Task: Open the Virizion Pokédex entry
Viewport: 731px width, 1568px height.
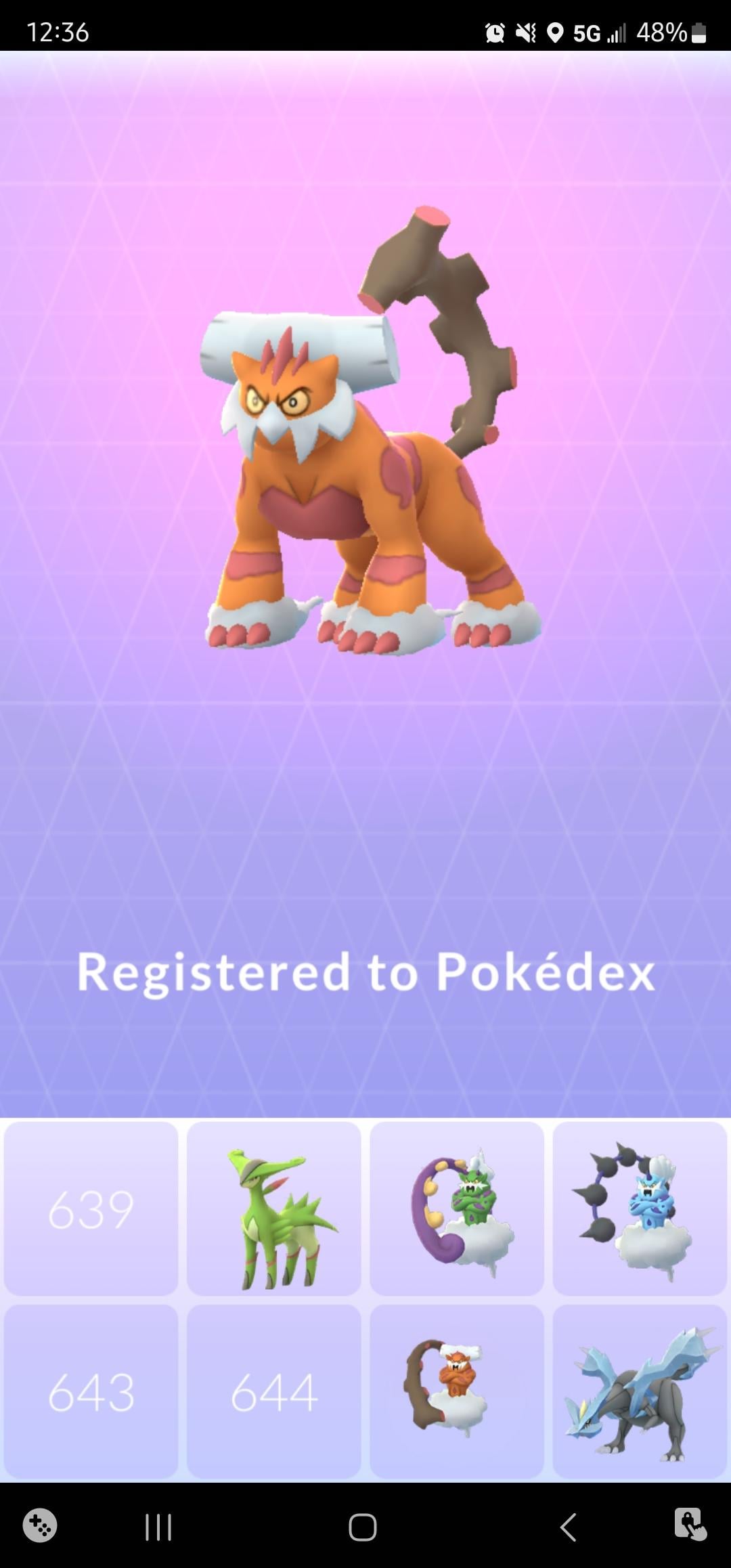Action: pyautogui.click(x=273, y=1208)
